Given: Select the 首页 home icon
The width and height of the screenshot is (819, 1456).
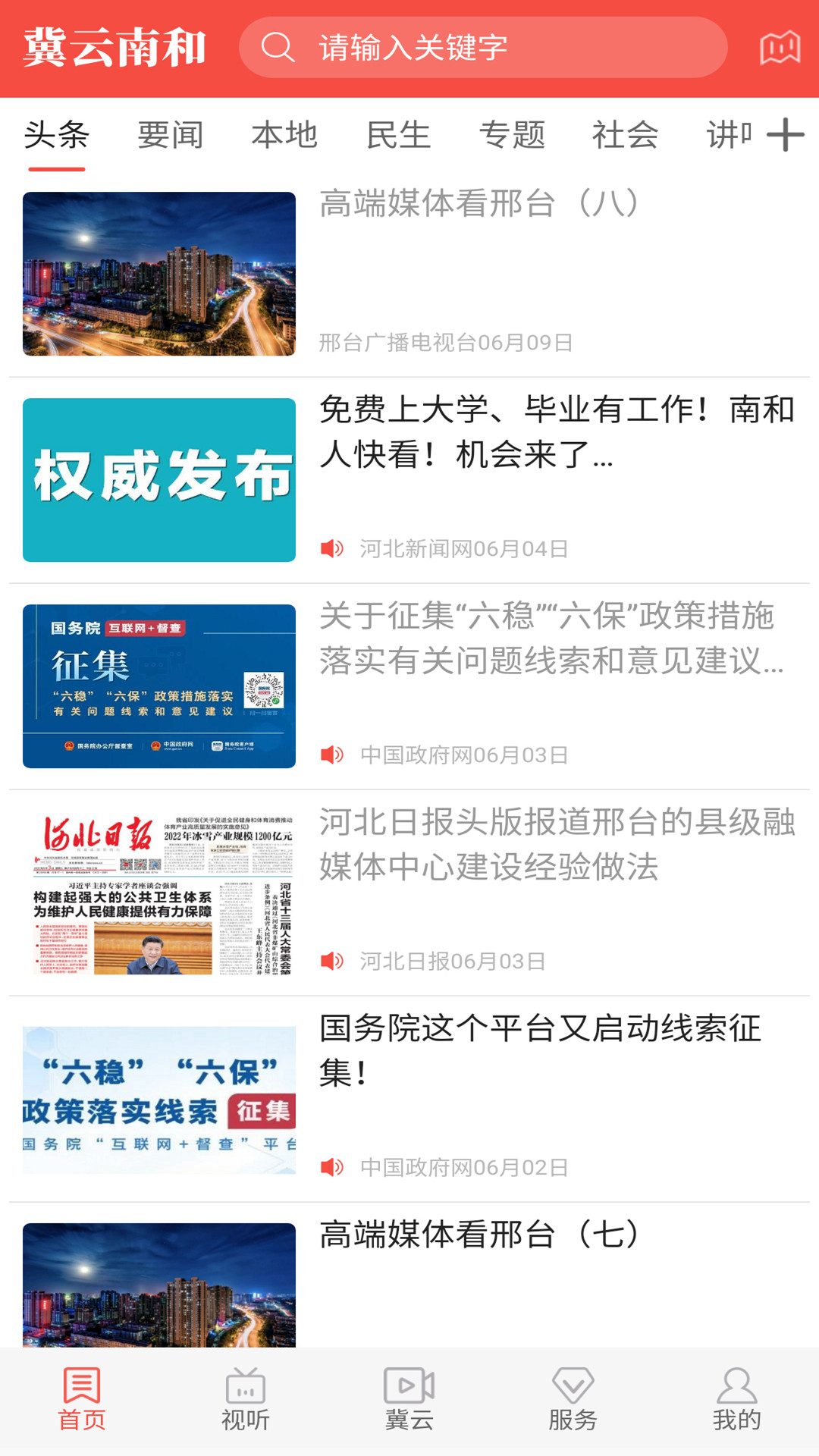Looking at the screenshot, I should 81,1401.
